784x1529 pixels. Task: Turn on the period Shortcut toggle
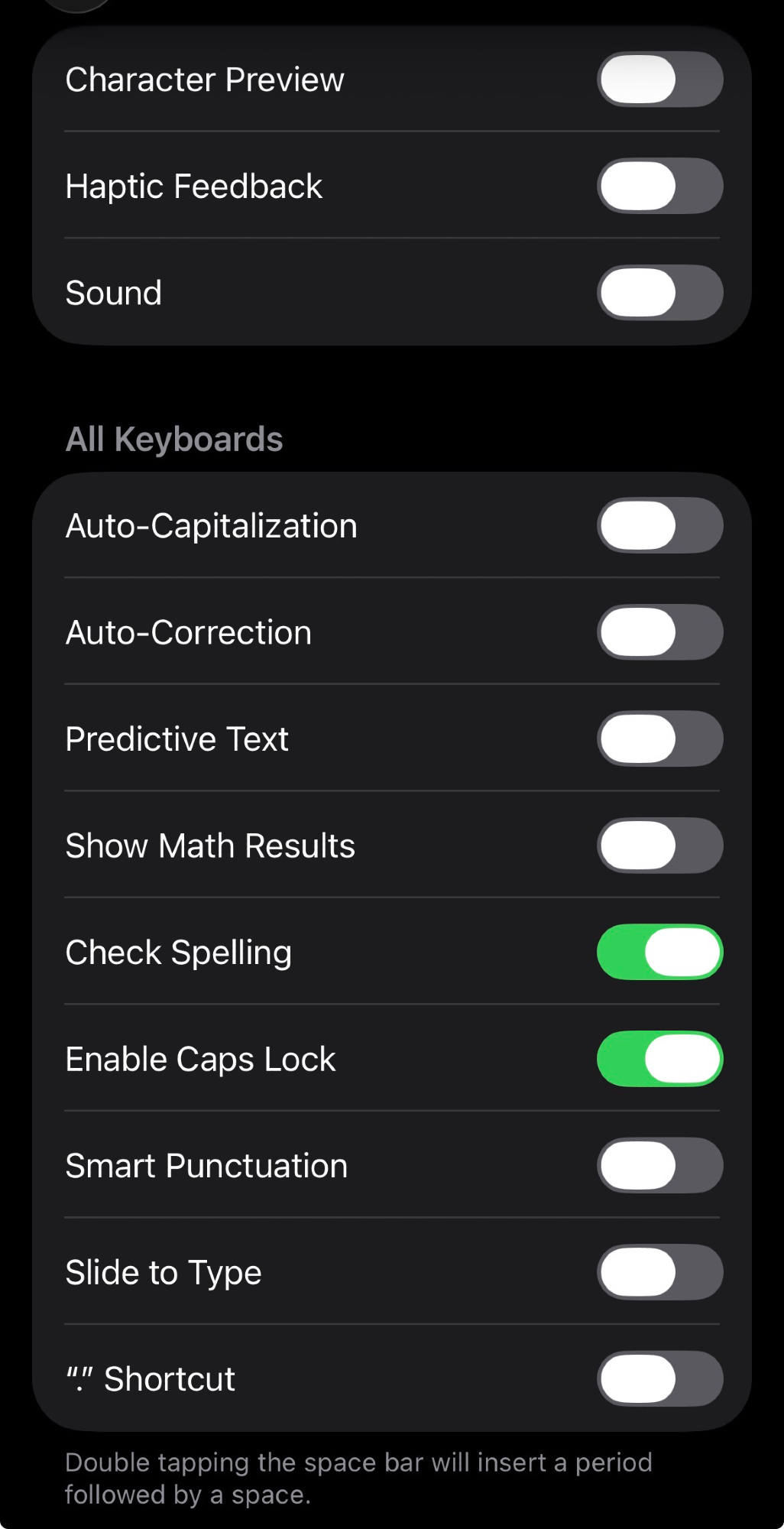pos(659,1379)
